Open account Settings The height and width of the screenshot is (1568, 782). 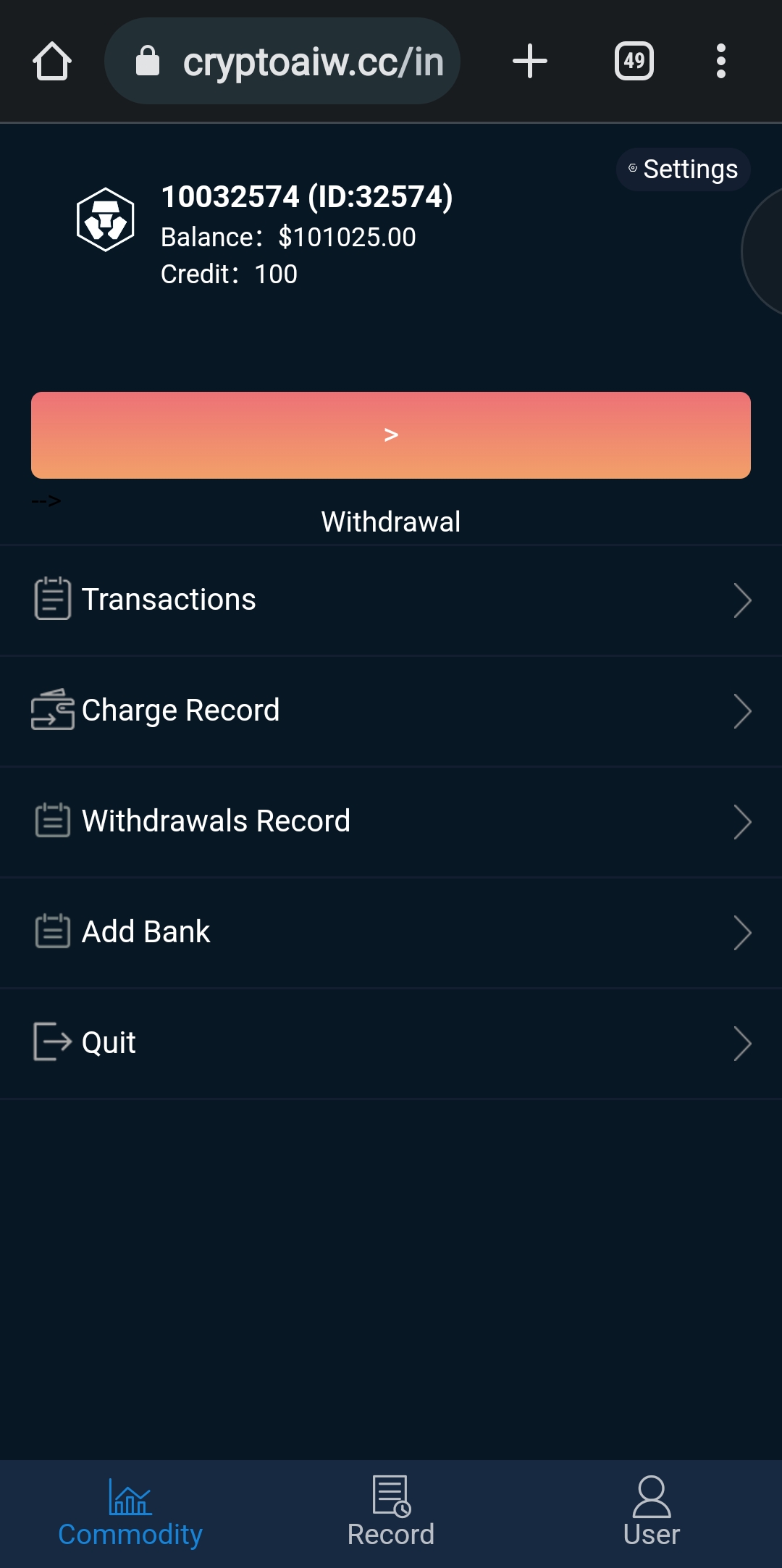(x=684, y=169)
